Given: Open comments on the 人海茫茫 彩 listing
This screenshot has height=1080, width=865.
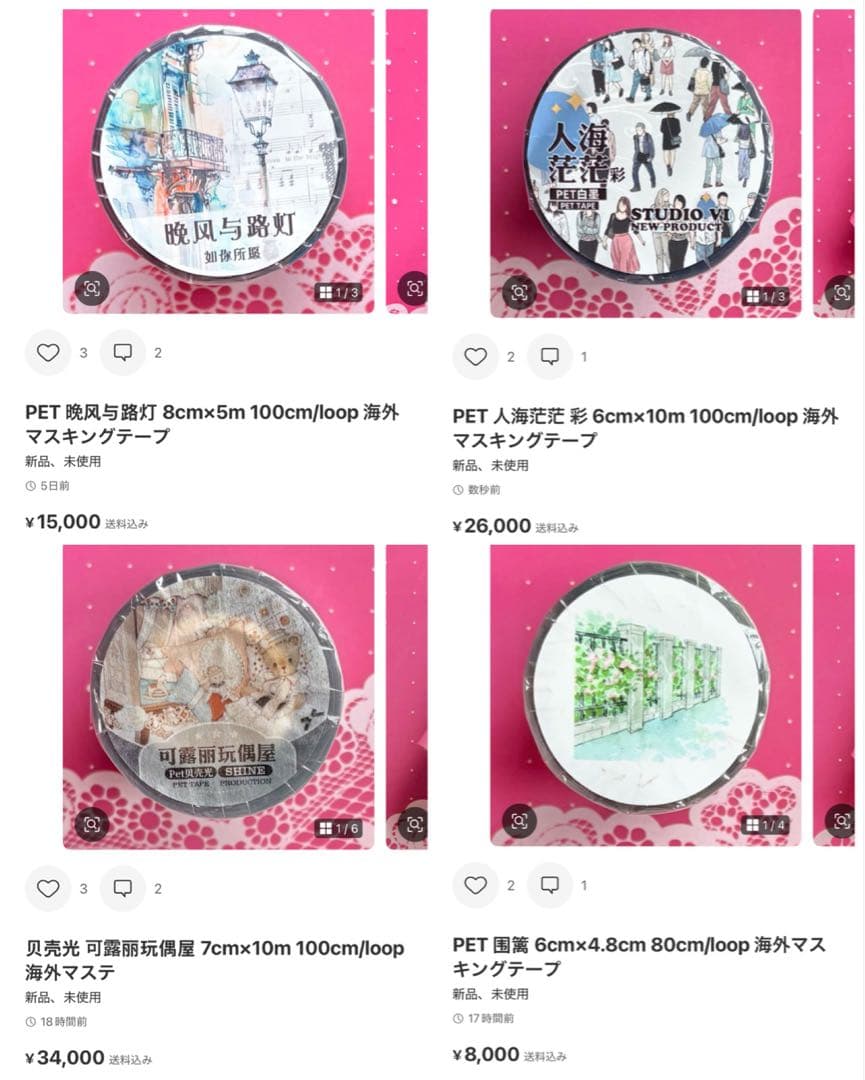Looking at the screenshot, I should point(550,357).
